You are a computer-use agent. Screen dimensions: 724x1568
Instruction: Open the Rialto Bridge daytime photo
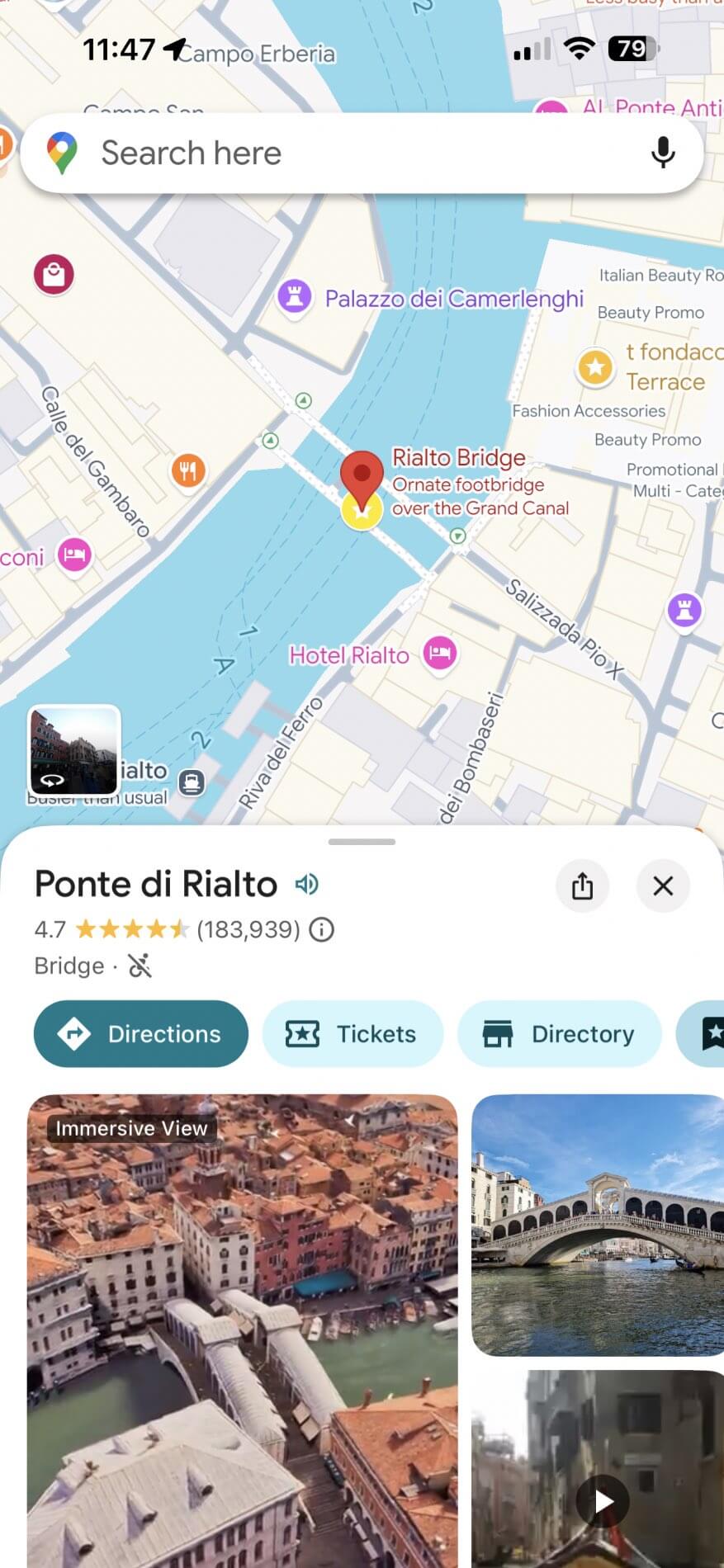598,1225
